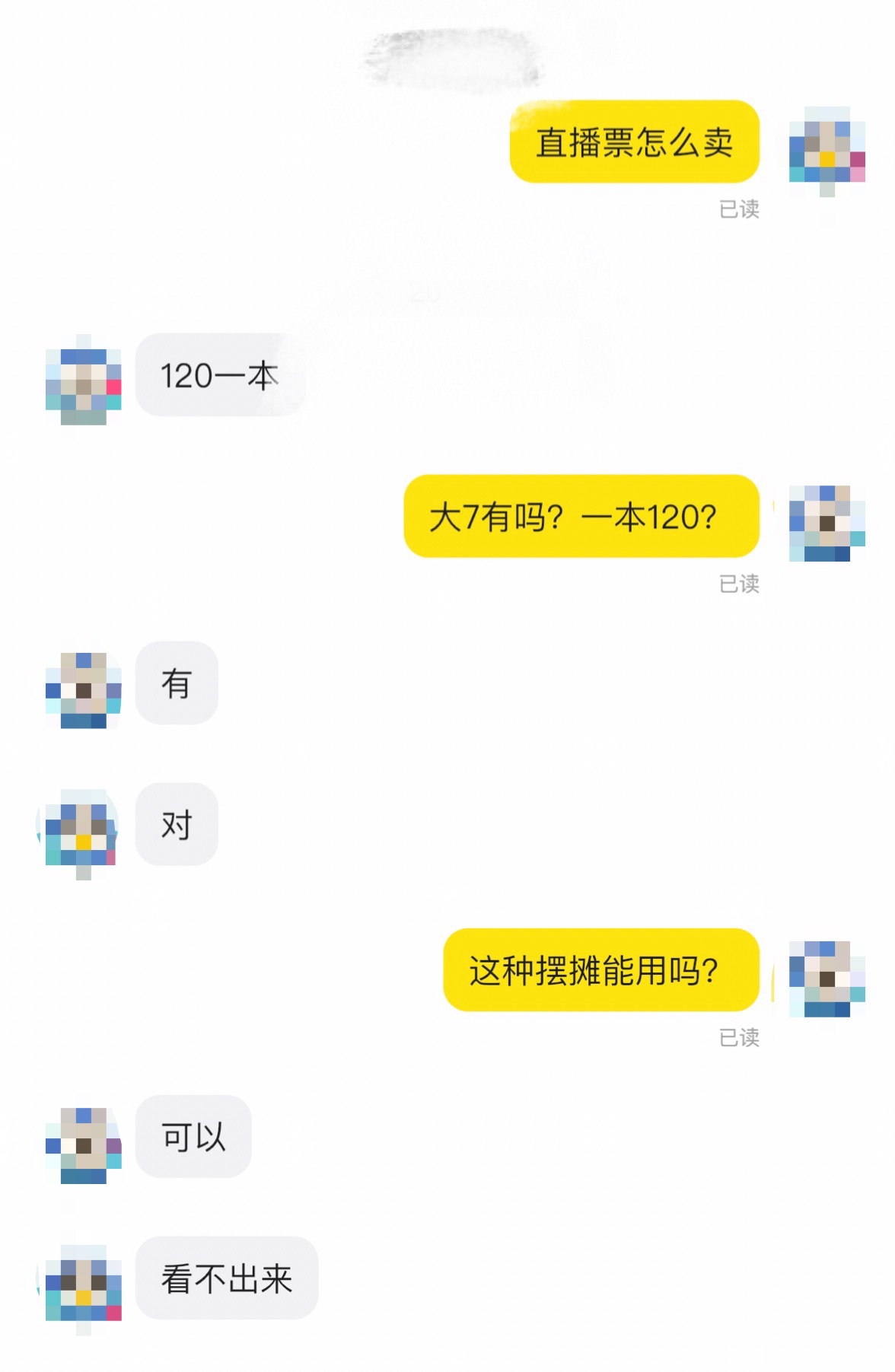Tap avatar next to "这种摆摊能用吗?" bubble

[x=827, y=979]
